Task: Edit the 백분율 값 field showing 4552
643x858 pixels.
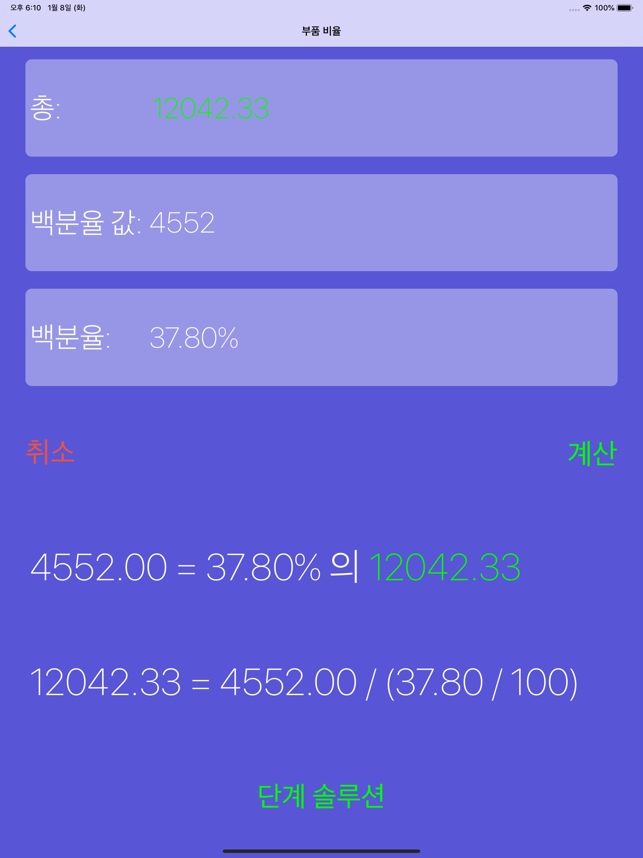Action: coord(320,222)
